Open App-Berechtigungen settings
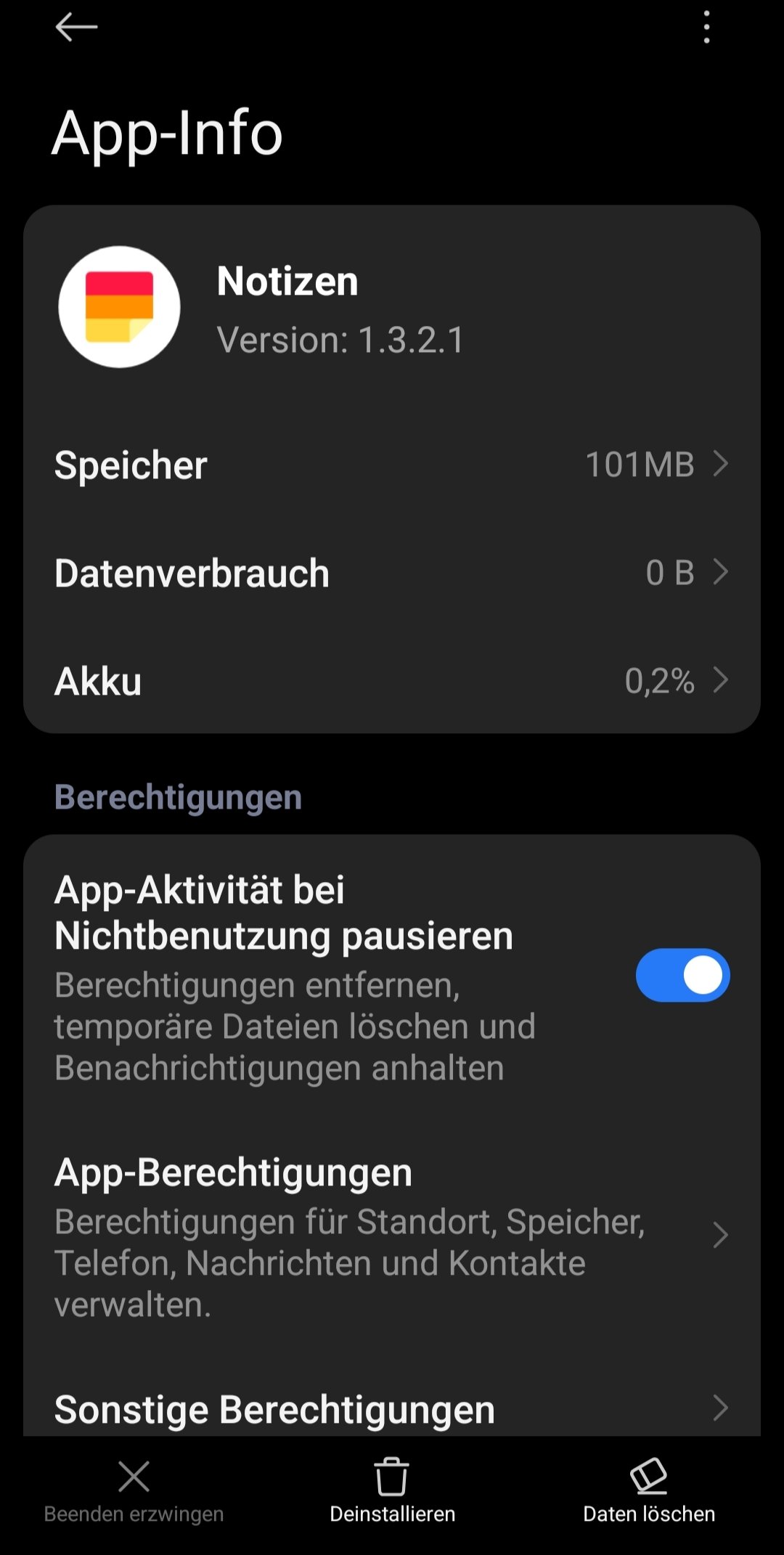The height and width of the screenshot is (1555, 784). point(392,1236)
